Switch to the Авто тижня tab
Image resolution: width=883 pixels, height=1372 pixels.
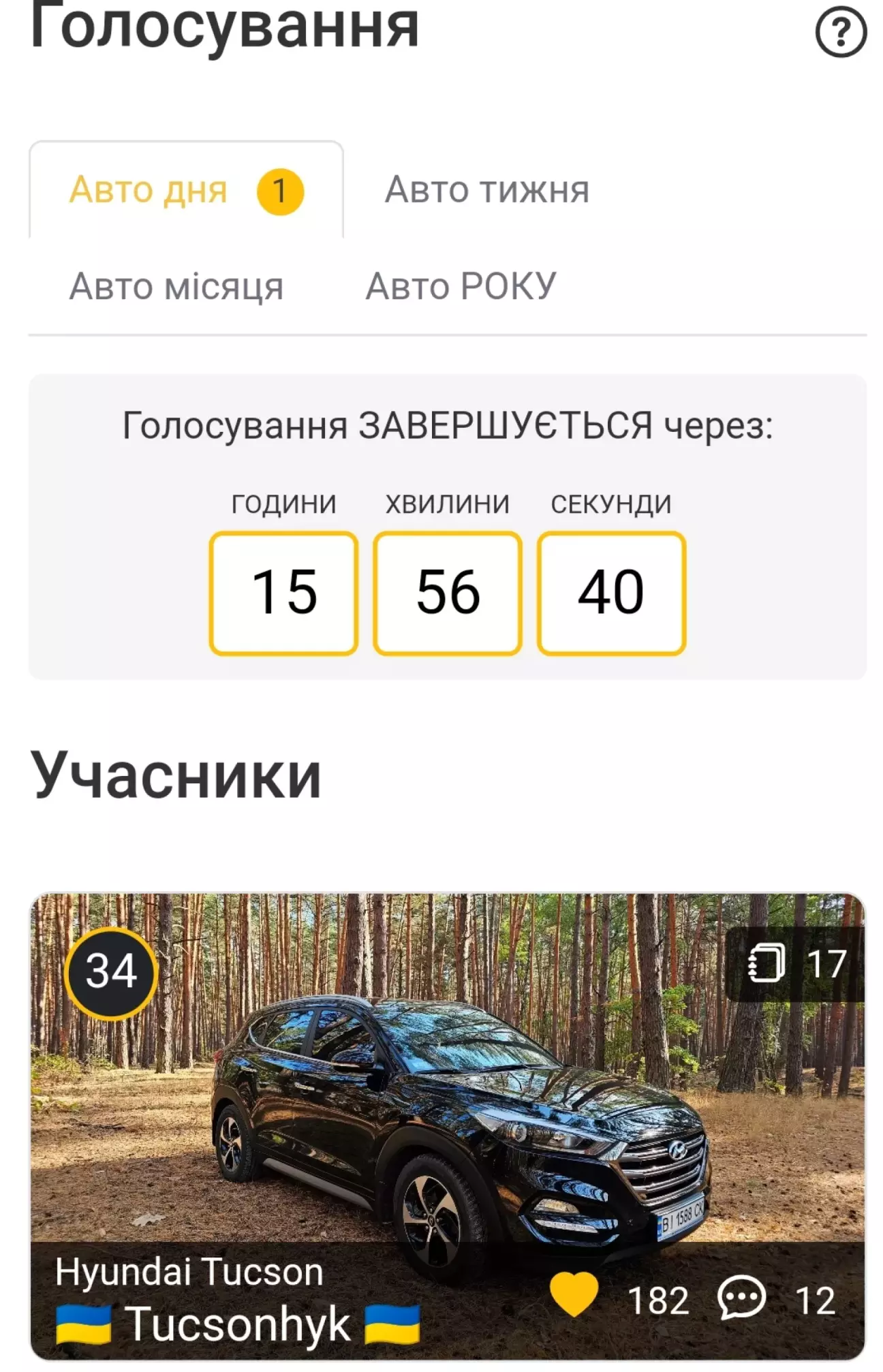click(486, 190)
